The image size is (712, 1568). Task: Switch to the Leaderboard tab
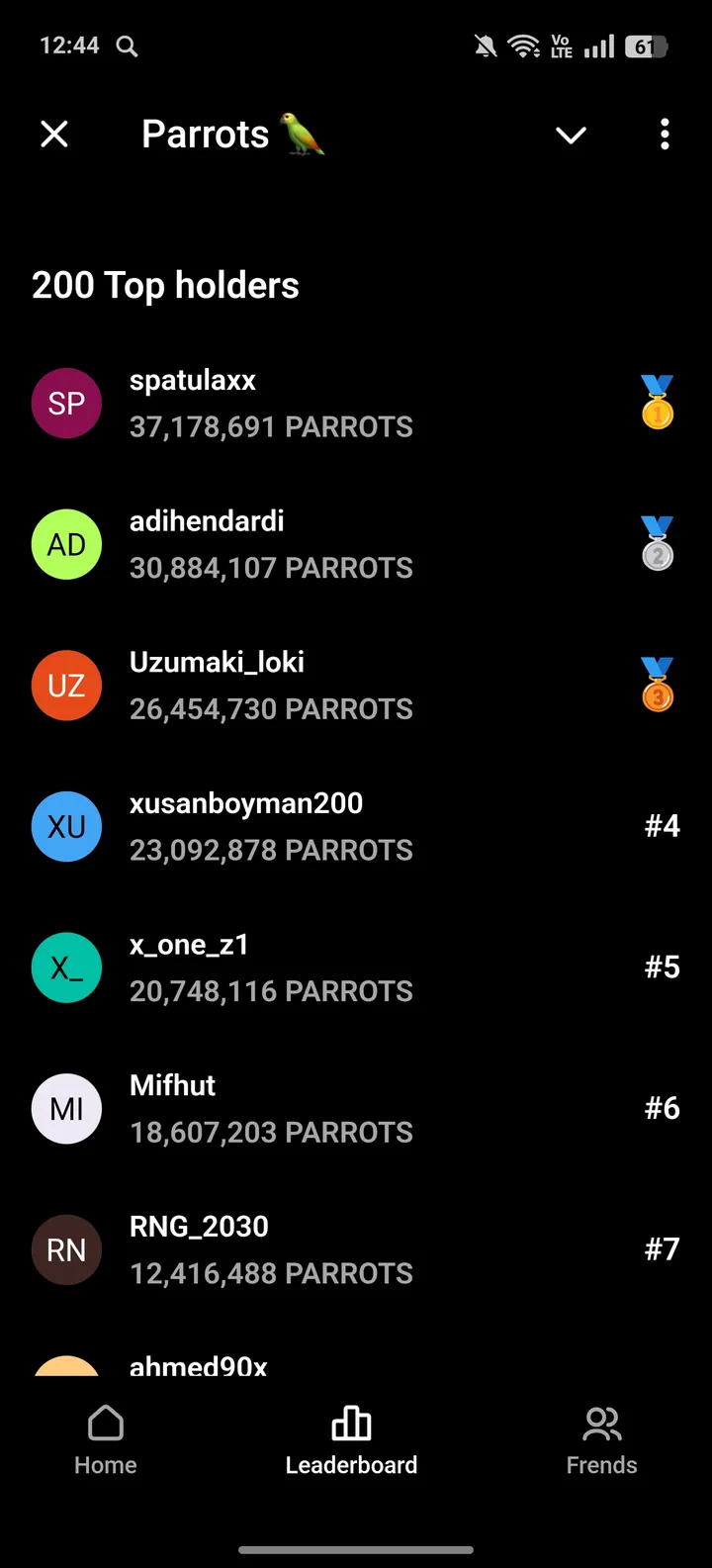pos(351,1439)
